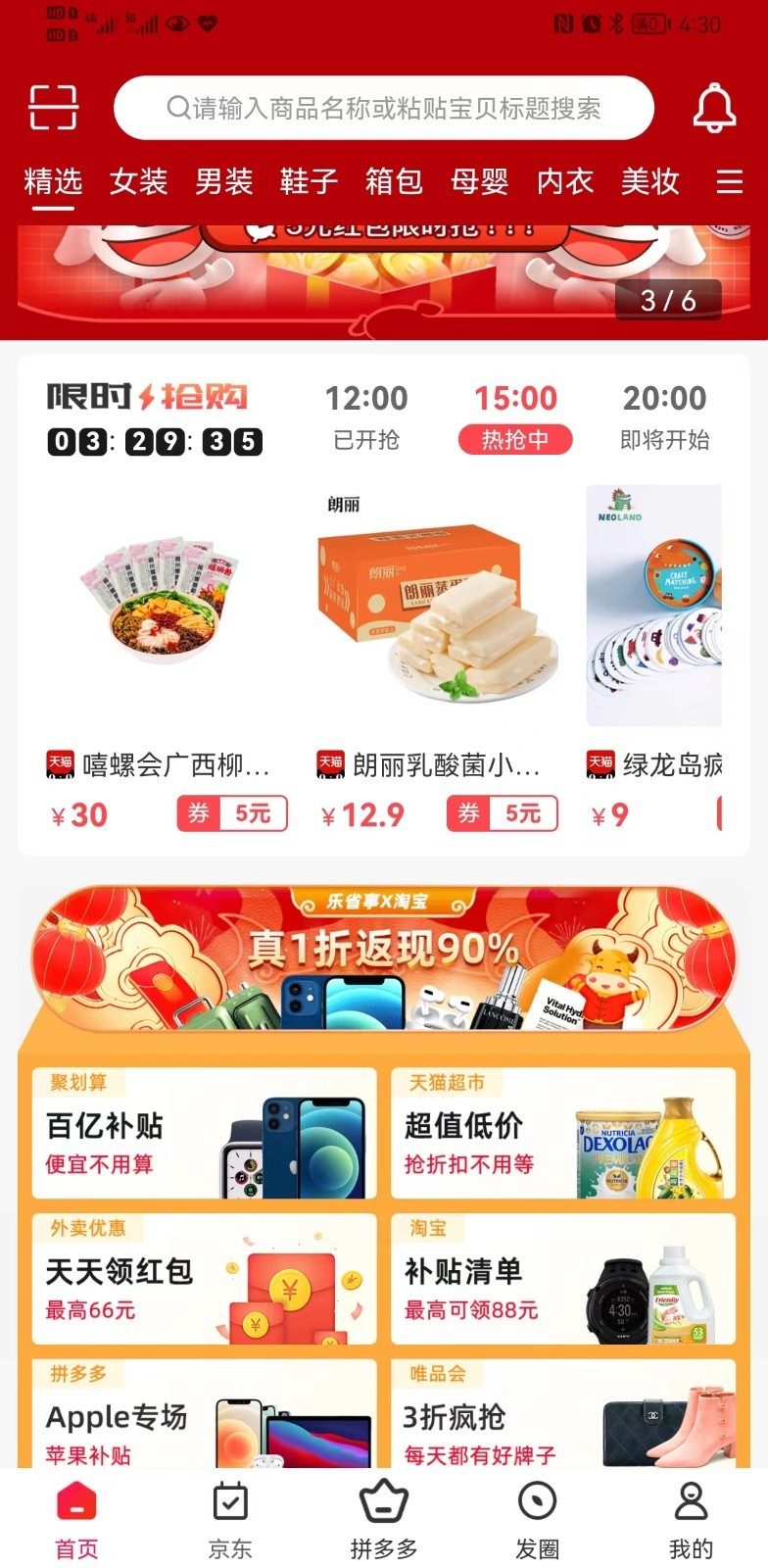Tap the product search box
Image resolution: width=768 pixels, height=1568 pixels.
click(384, 108)
